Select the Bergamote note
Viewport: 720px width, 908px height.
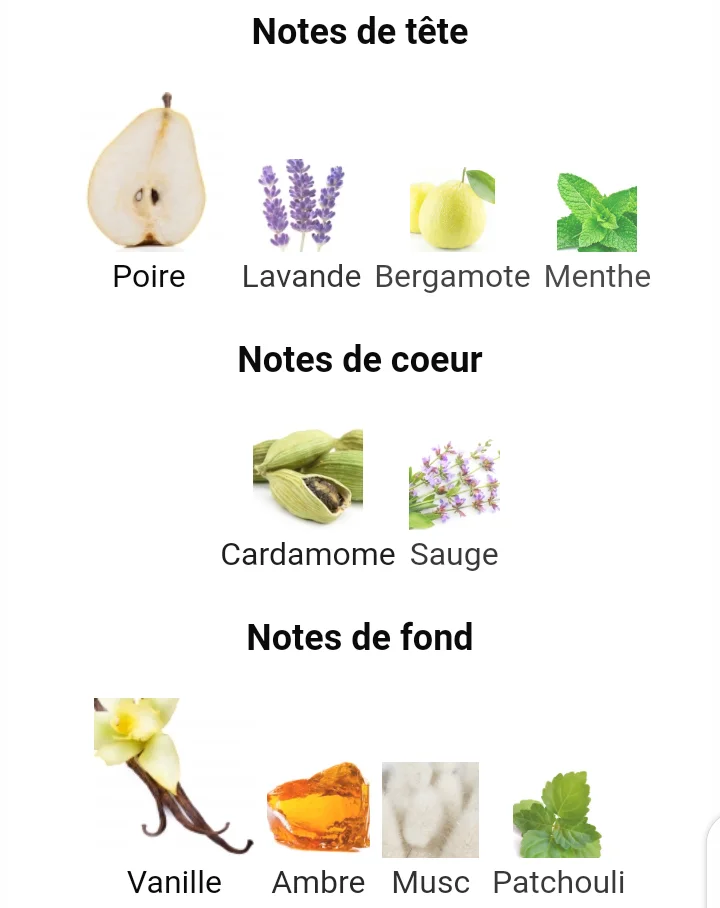click(452, 211)
